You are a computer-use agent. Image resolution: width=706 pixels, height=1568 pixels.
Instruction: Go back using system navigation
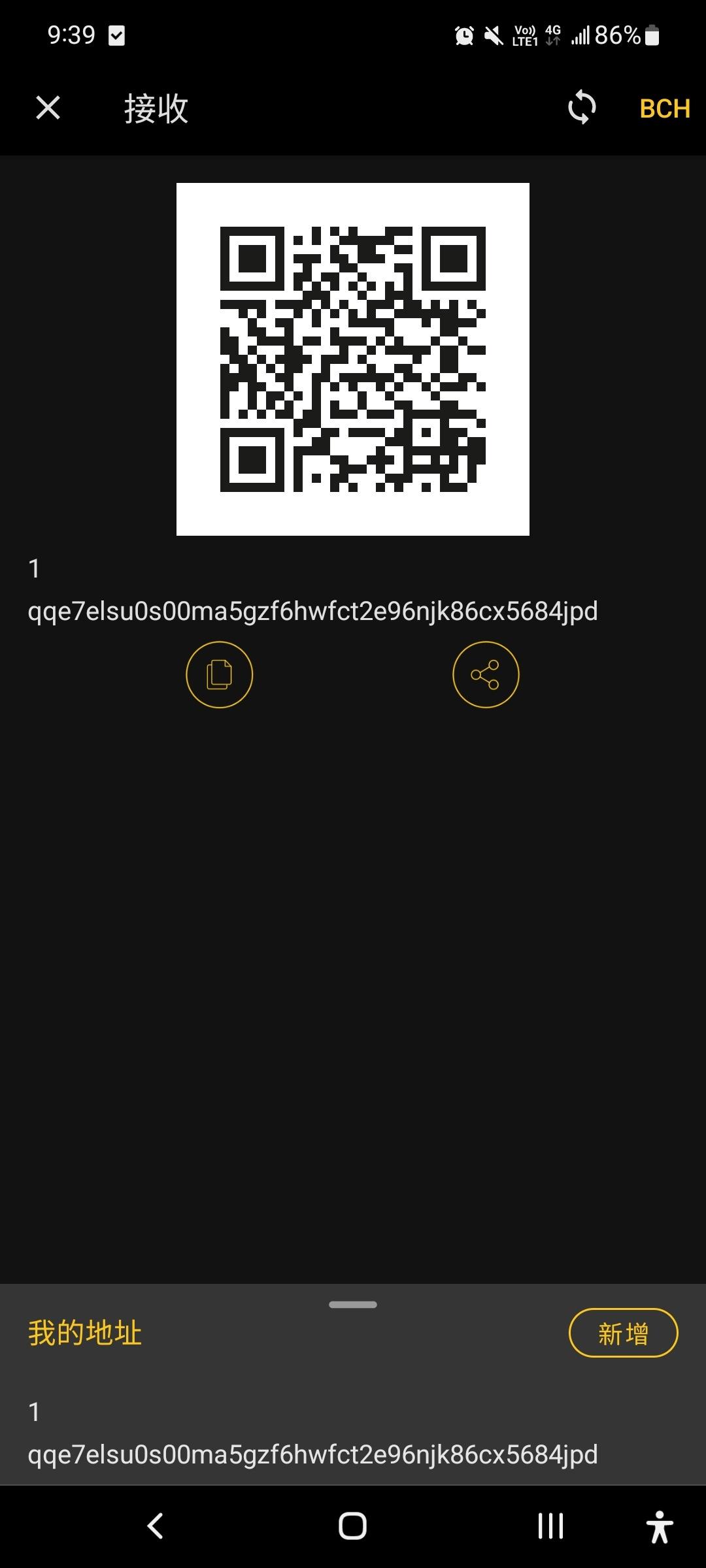tap(156, 1526)
